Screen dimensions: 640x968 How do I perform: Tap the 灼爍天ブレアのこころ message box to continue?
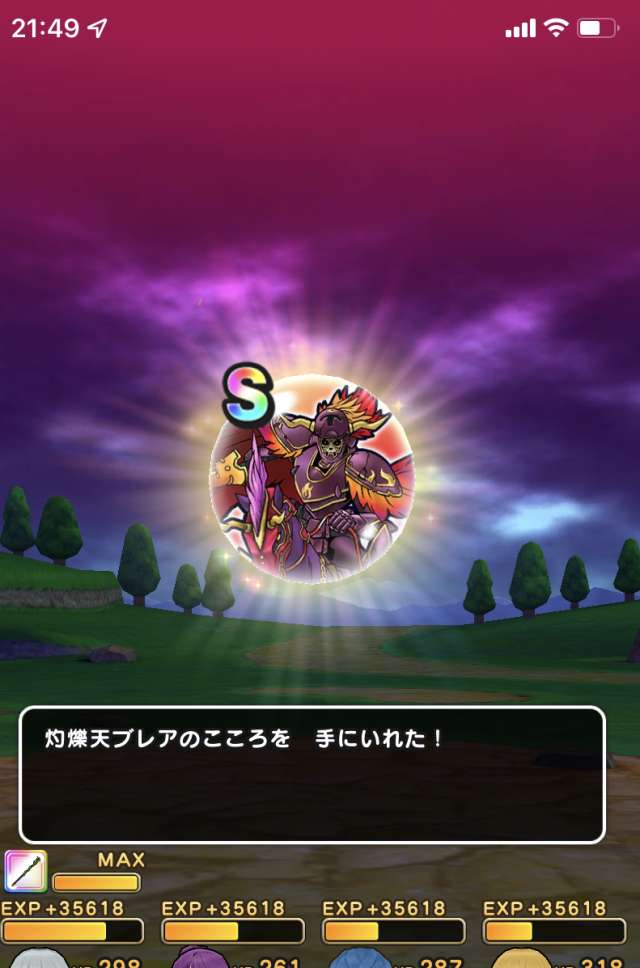tap(312, 774)
